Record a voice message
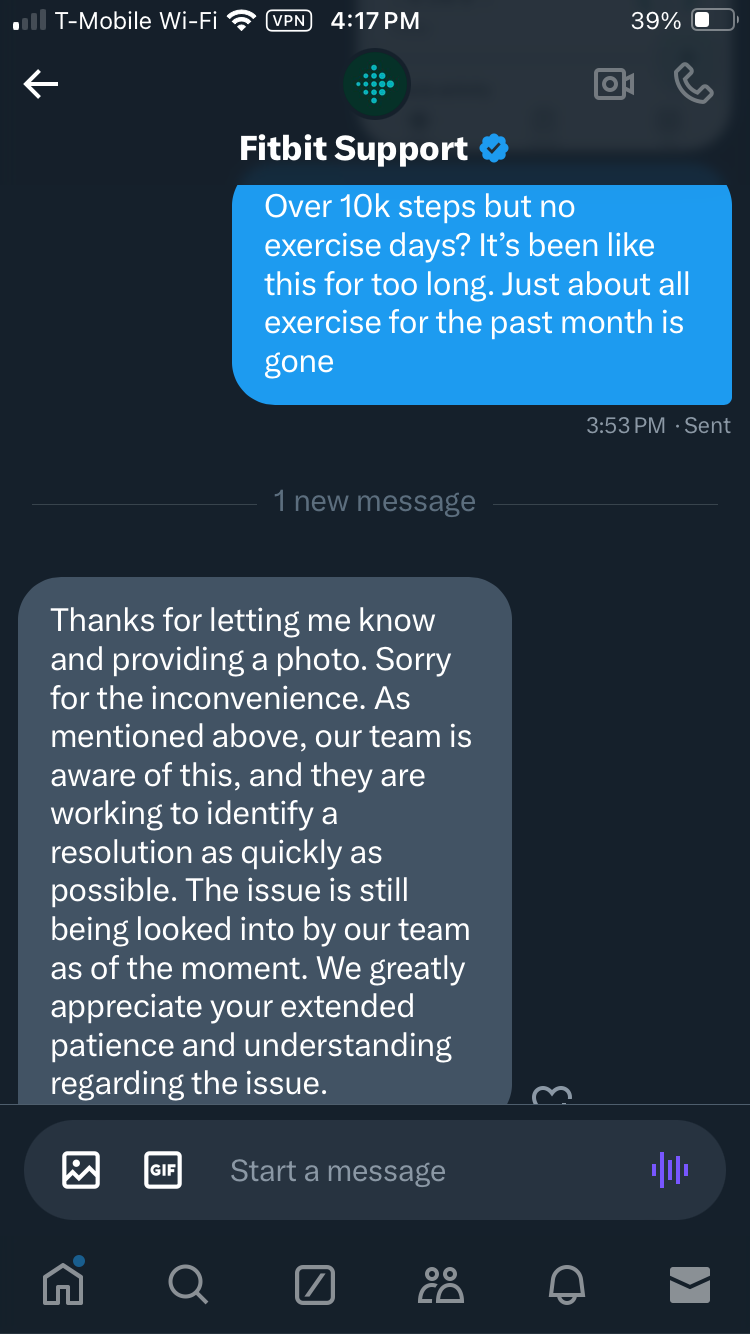Image resolution: width=750 pixels, height=1334 pixels. pos(670,1170)
